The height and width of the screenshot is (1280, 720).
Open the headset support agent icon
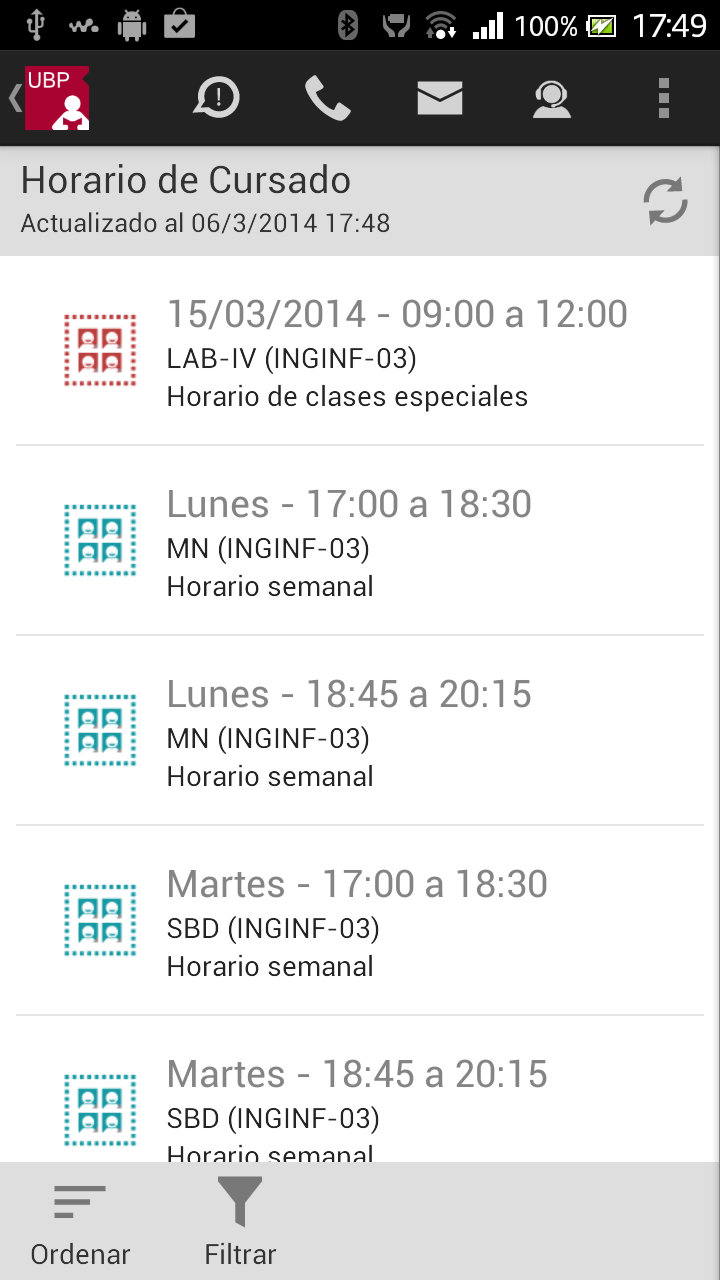click(x=551, y=98)
